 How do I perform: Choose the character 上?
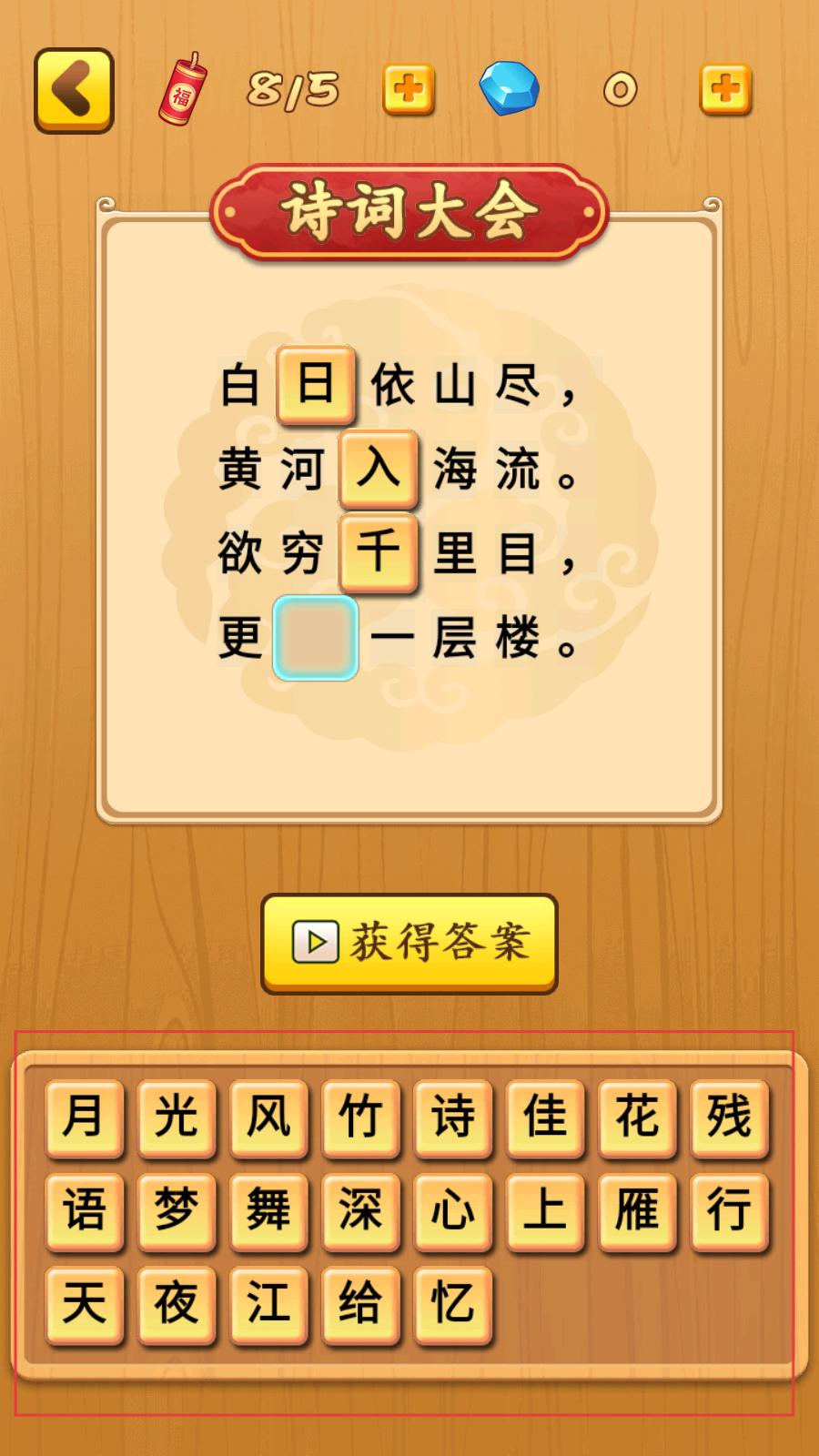(545, 1210)
